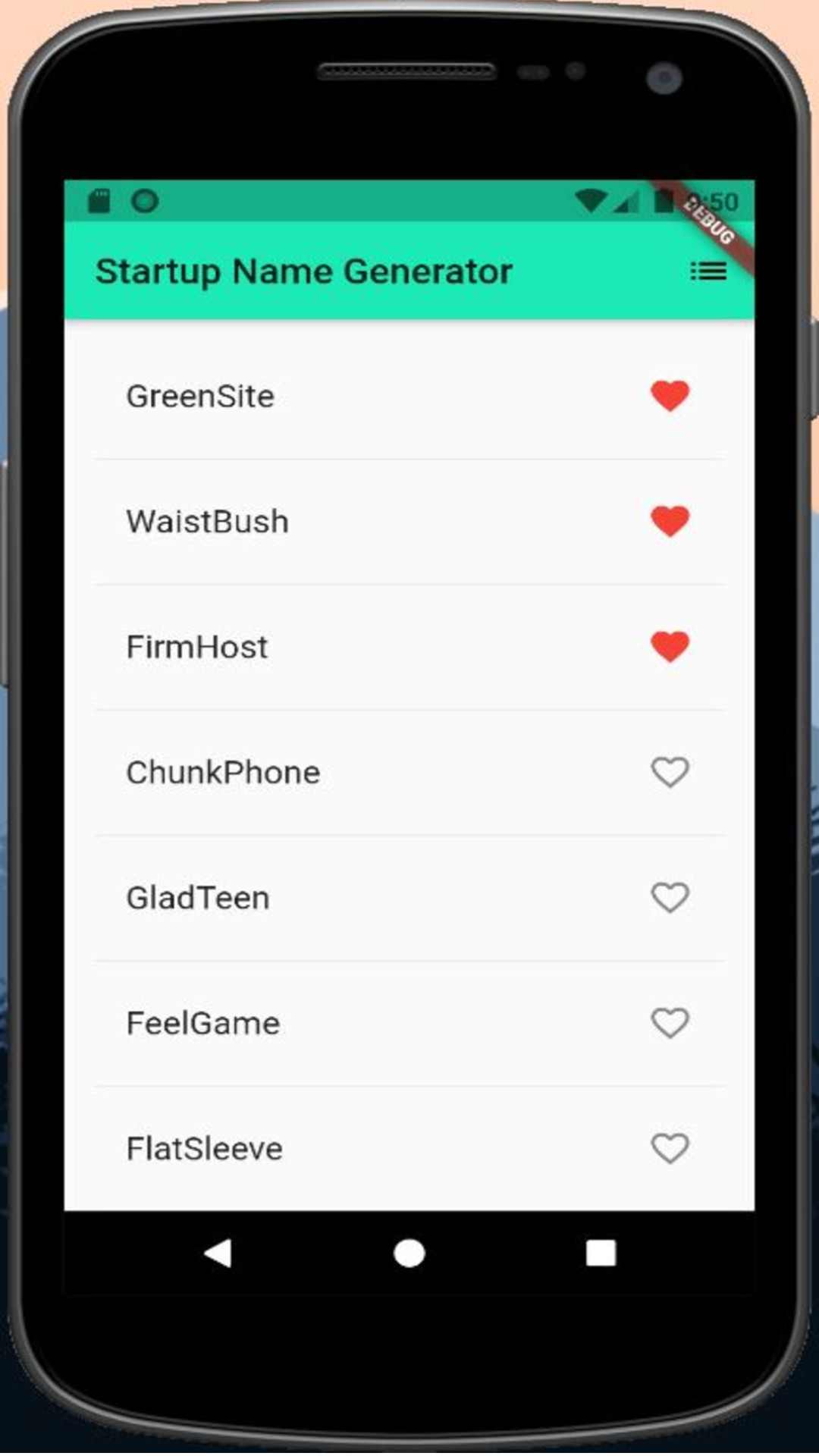Favorite ChunkPhone with its heart icon
The width and height of the screenshot is (819, 1456).
pyautogui.click(x=670, y=772)
